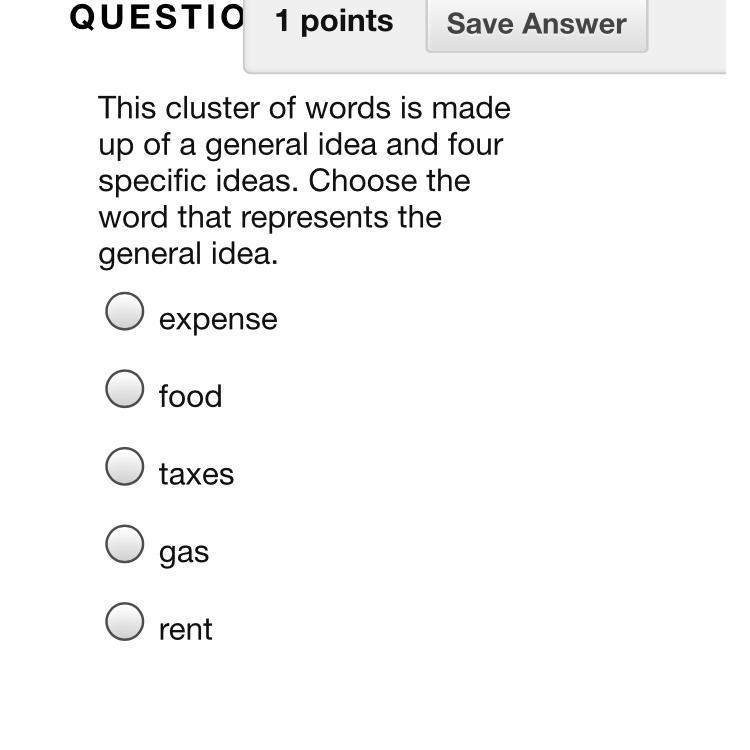Pick the 'taxes' radio option
Screen dimensions: 750x750
click(125, 466)
